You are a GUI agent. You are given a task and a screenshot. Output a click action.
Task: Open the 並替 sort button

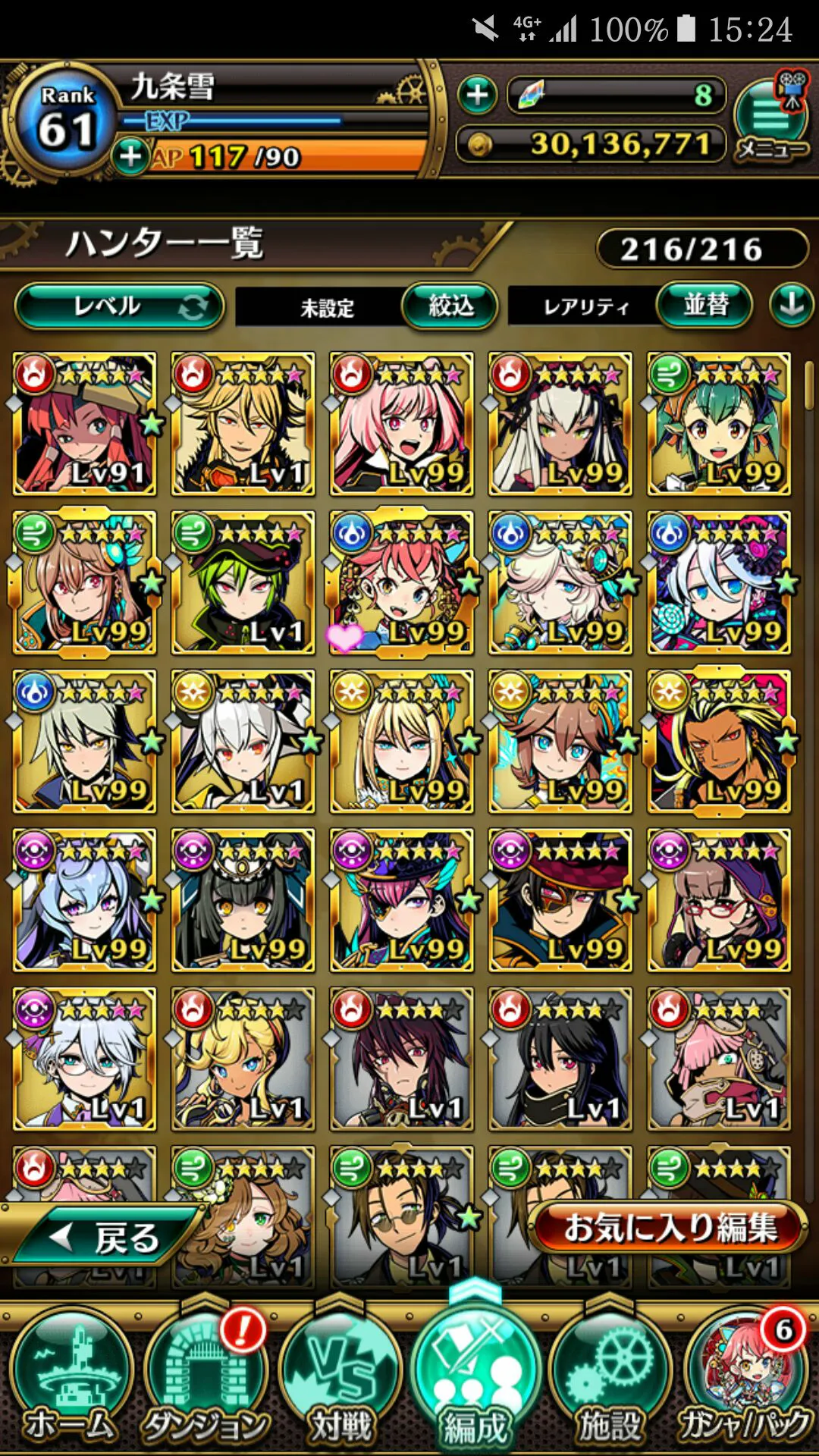[x=705, y=305]
